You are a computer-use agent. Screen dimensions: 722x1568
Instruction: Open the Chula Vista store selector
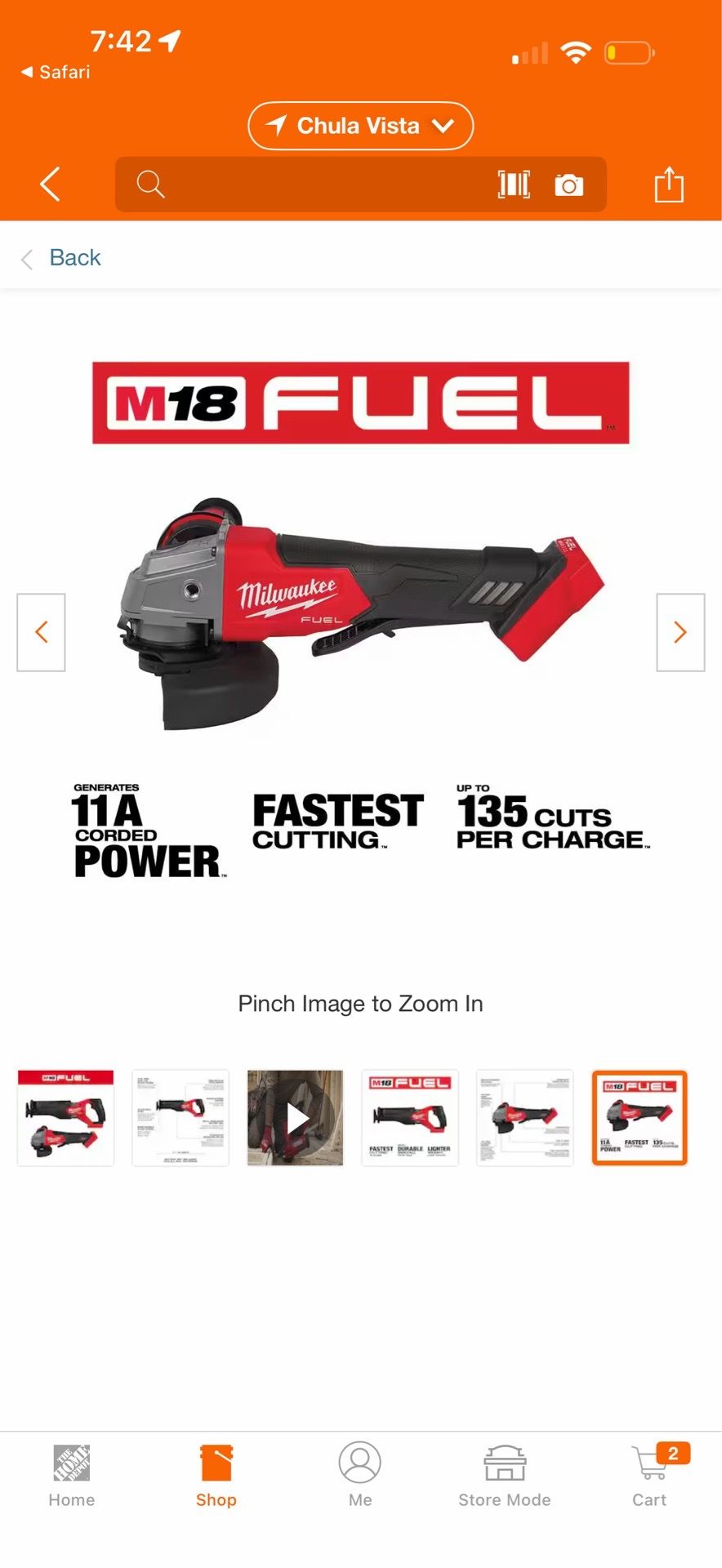coord(360,126)
